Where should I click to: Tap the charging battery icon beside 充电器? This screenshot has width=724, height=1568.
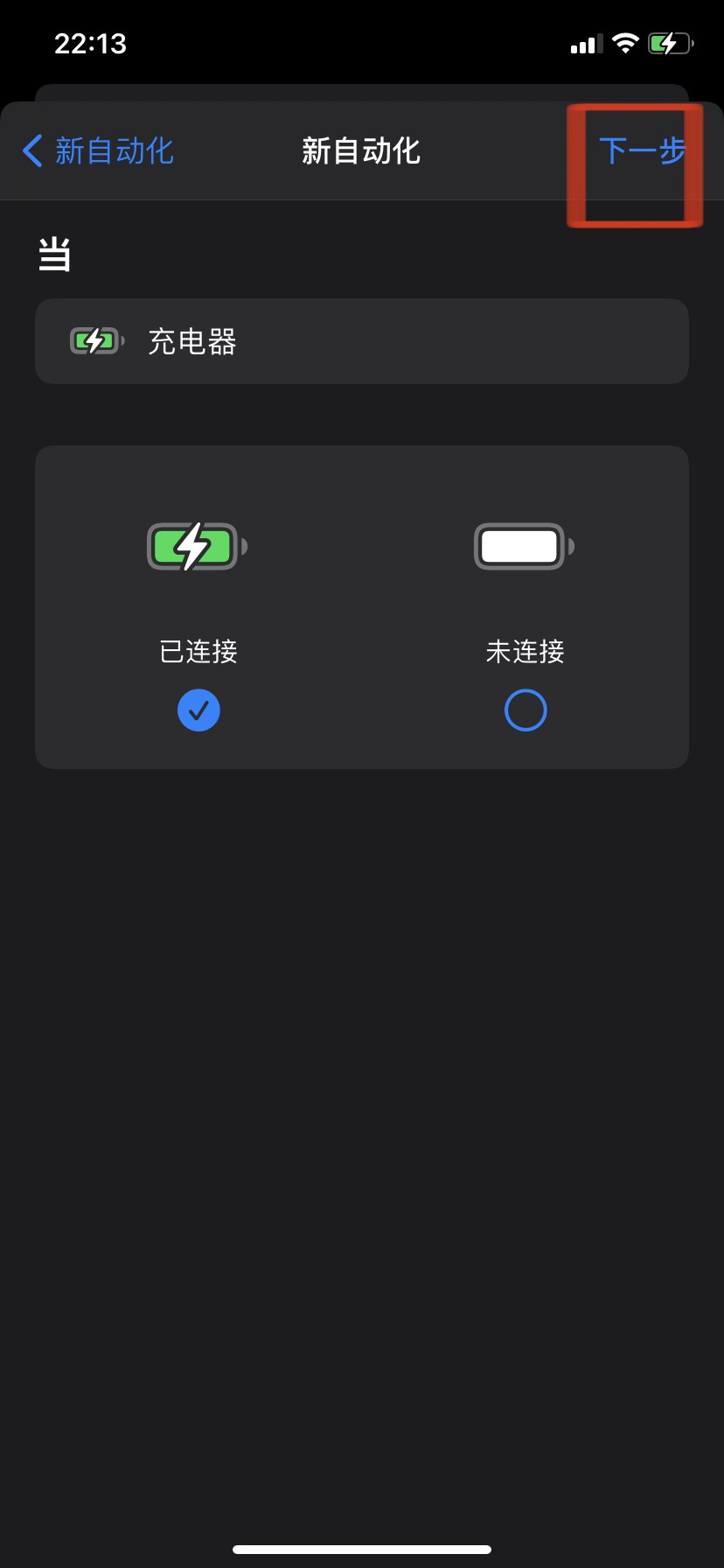pyautogui.click(x=94, y=340)
